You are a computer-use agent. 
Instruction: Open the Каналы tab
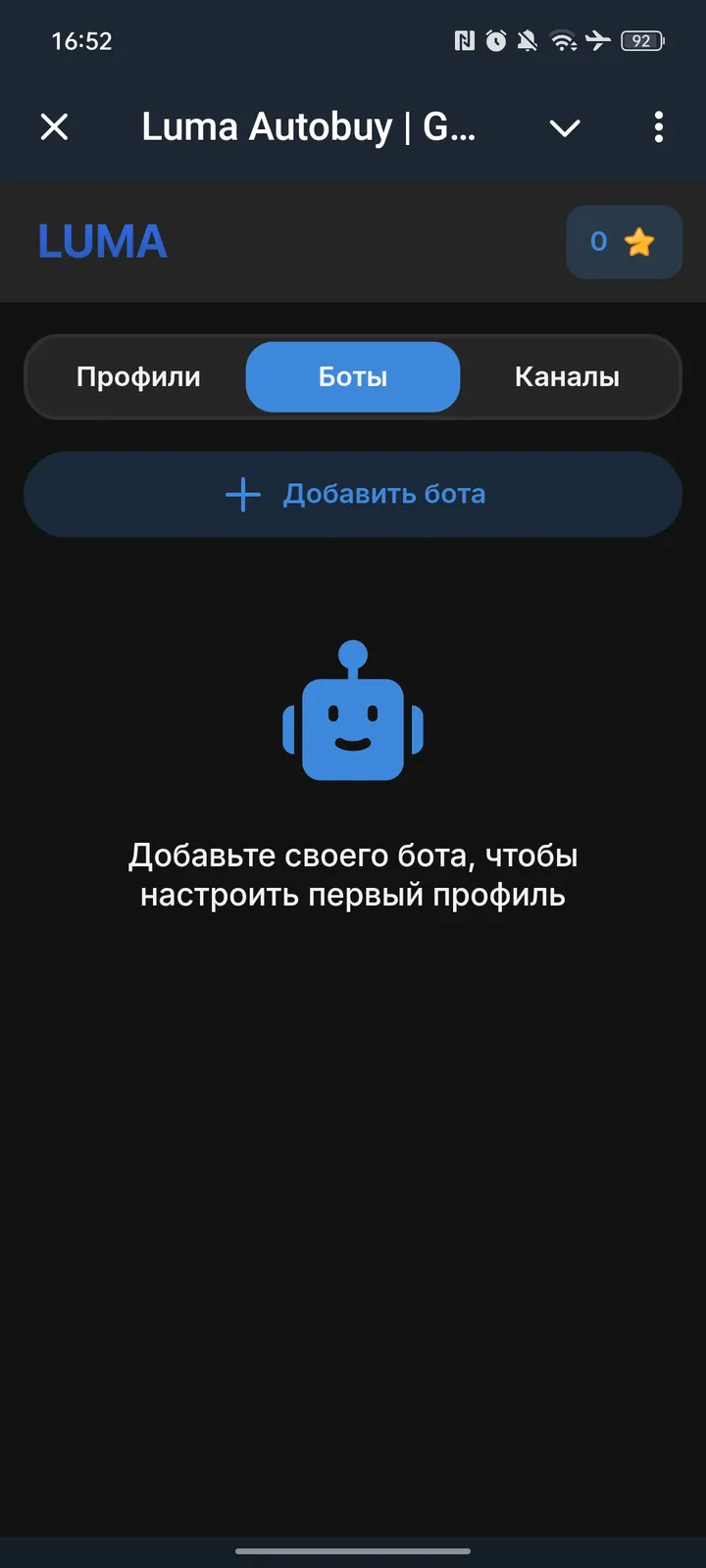pyautogui.click(x=567, y=376)
